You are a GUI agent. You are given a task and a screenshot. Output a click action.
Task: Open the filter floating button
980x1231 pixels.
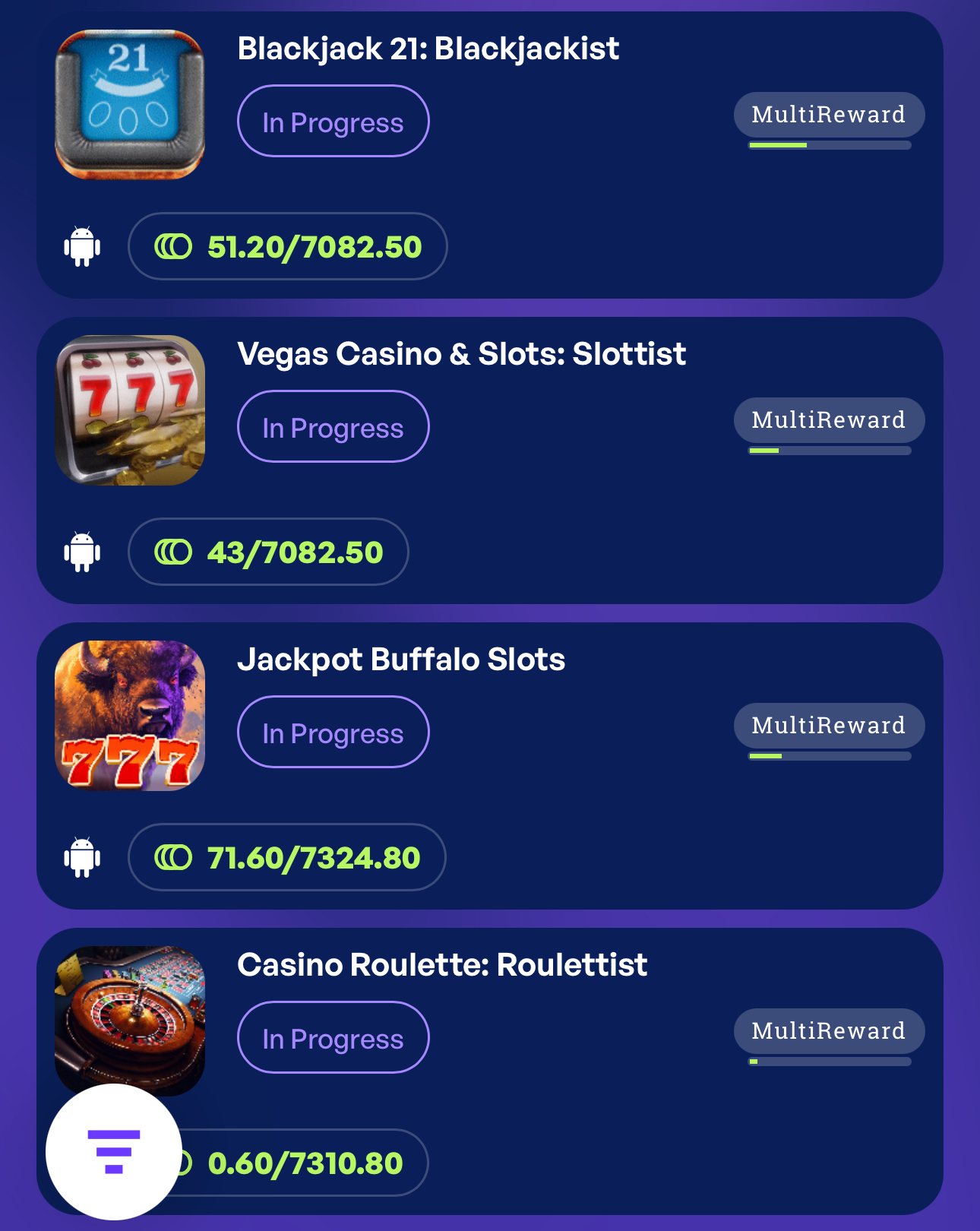114,1151
